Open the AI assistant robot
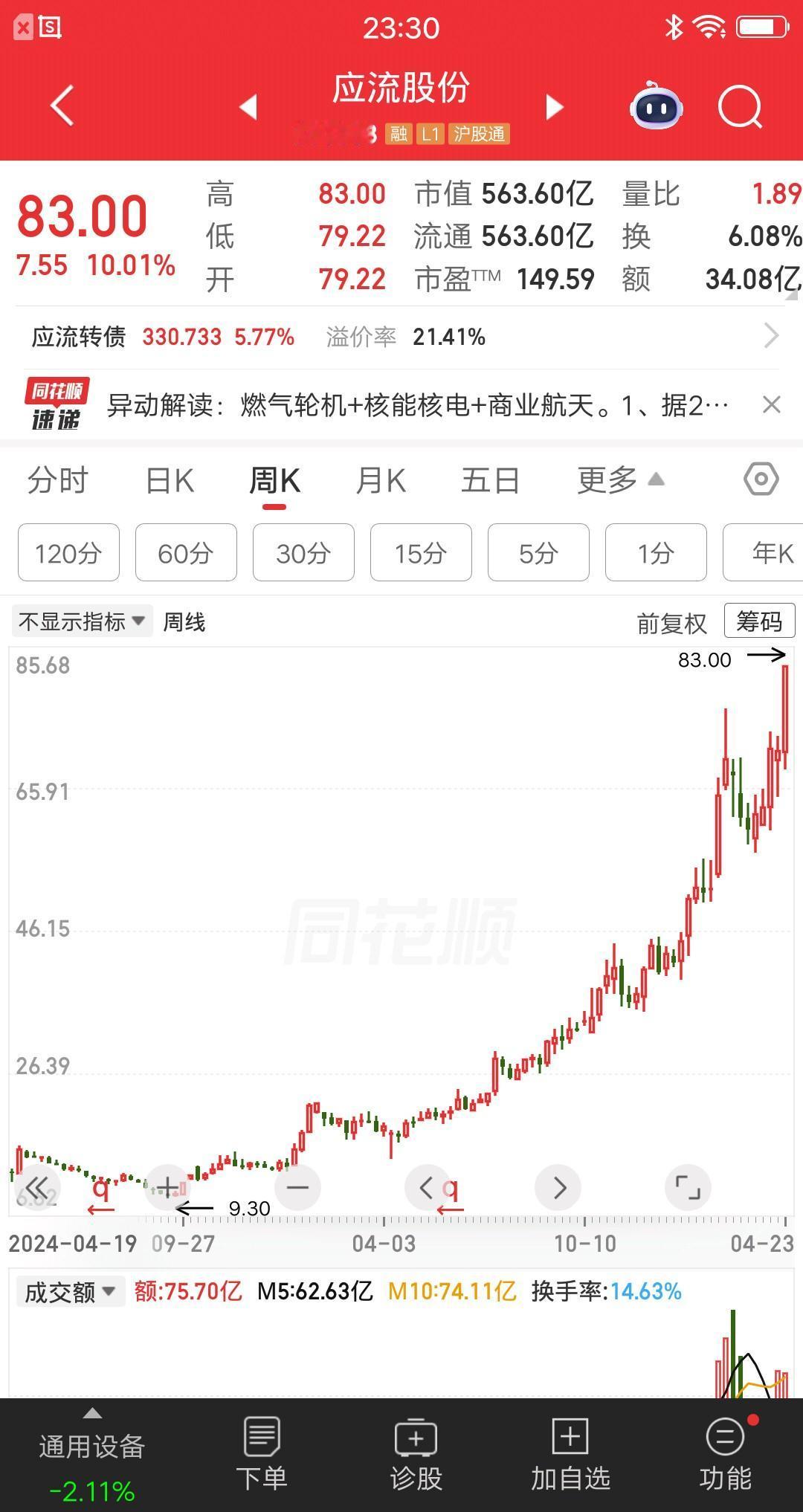The image size is (803, 1512). (654, 107)
